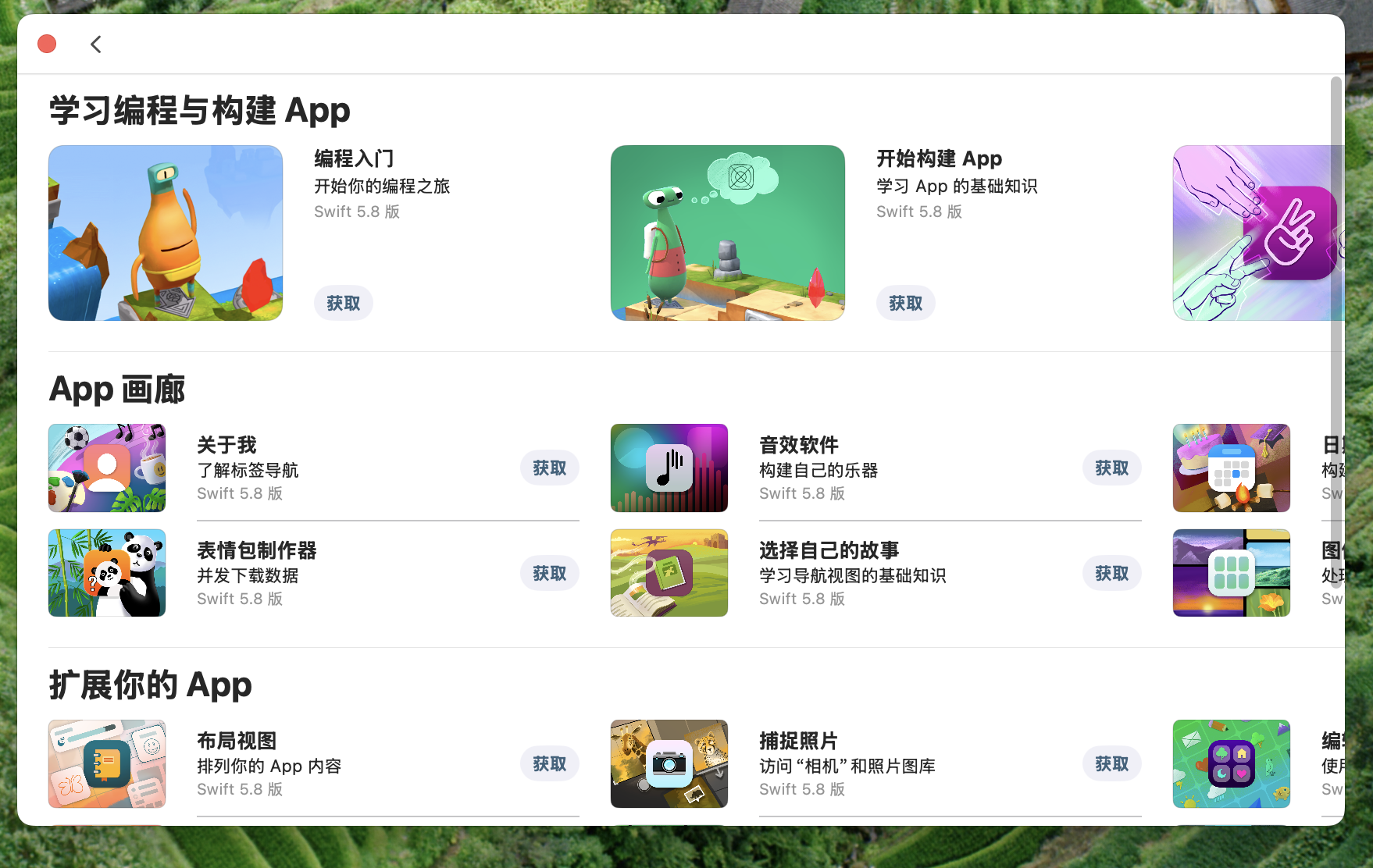Open the 选择自己的故事 thumbnail
Screen dimensions: 1373x868
pyautogui.click(x=669, y=573)
